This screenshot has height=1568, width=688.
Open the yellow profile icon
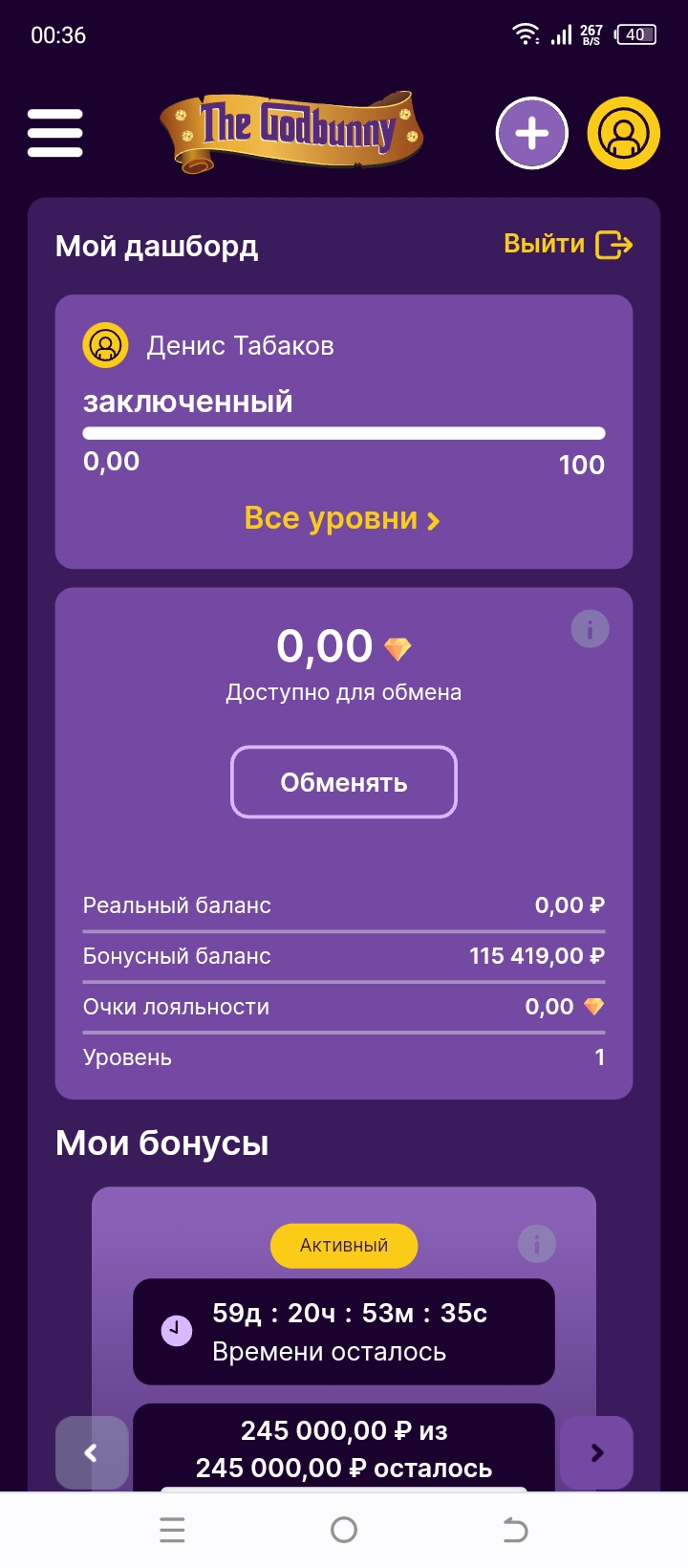click(x=623, y=133)
